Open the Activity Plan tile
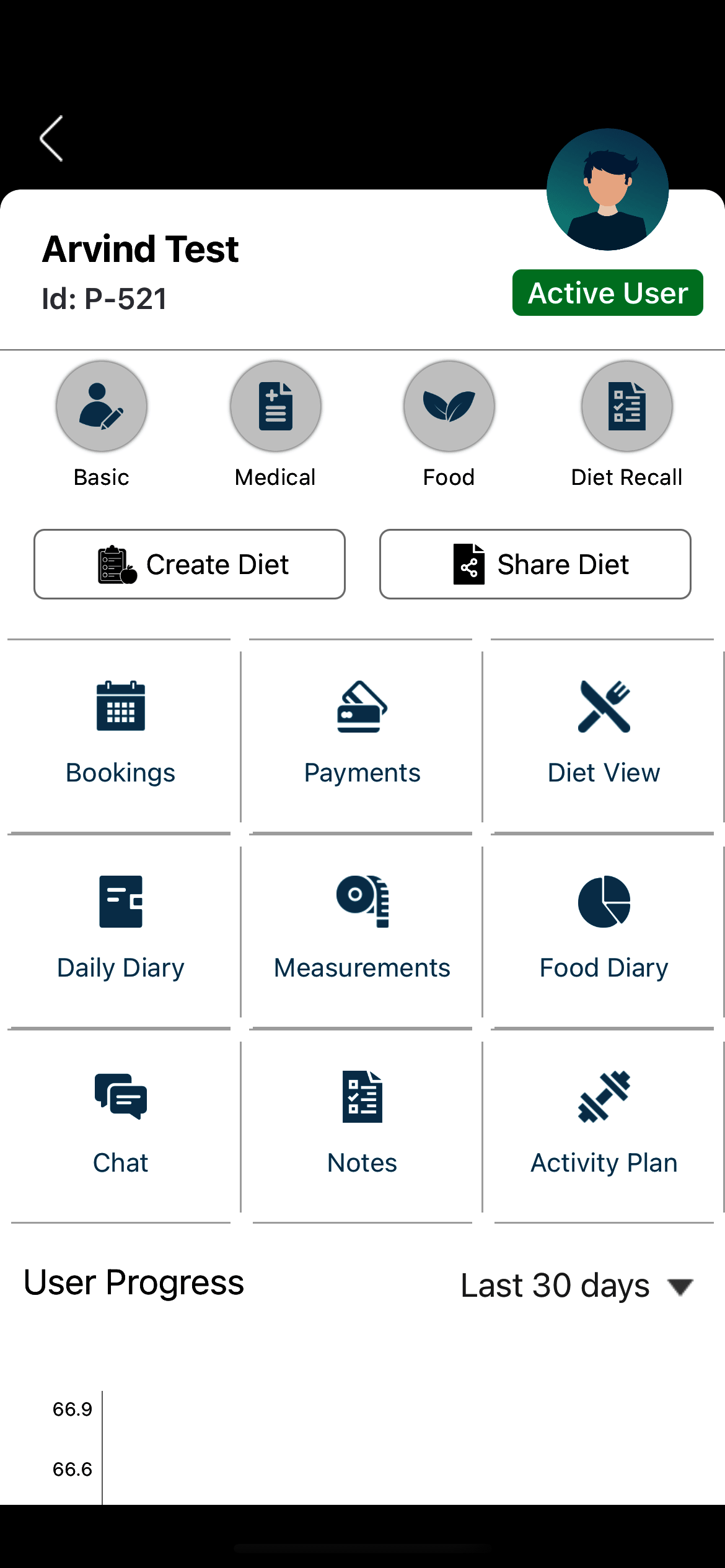Screen dimensions: 725x1568 point(604,1126)
